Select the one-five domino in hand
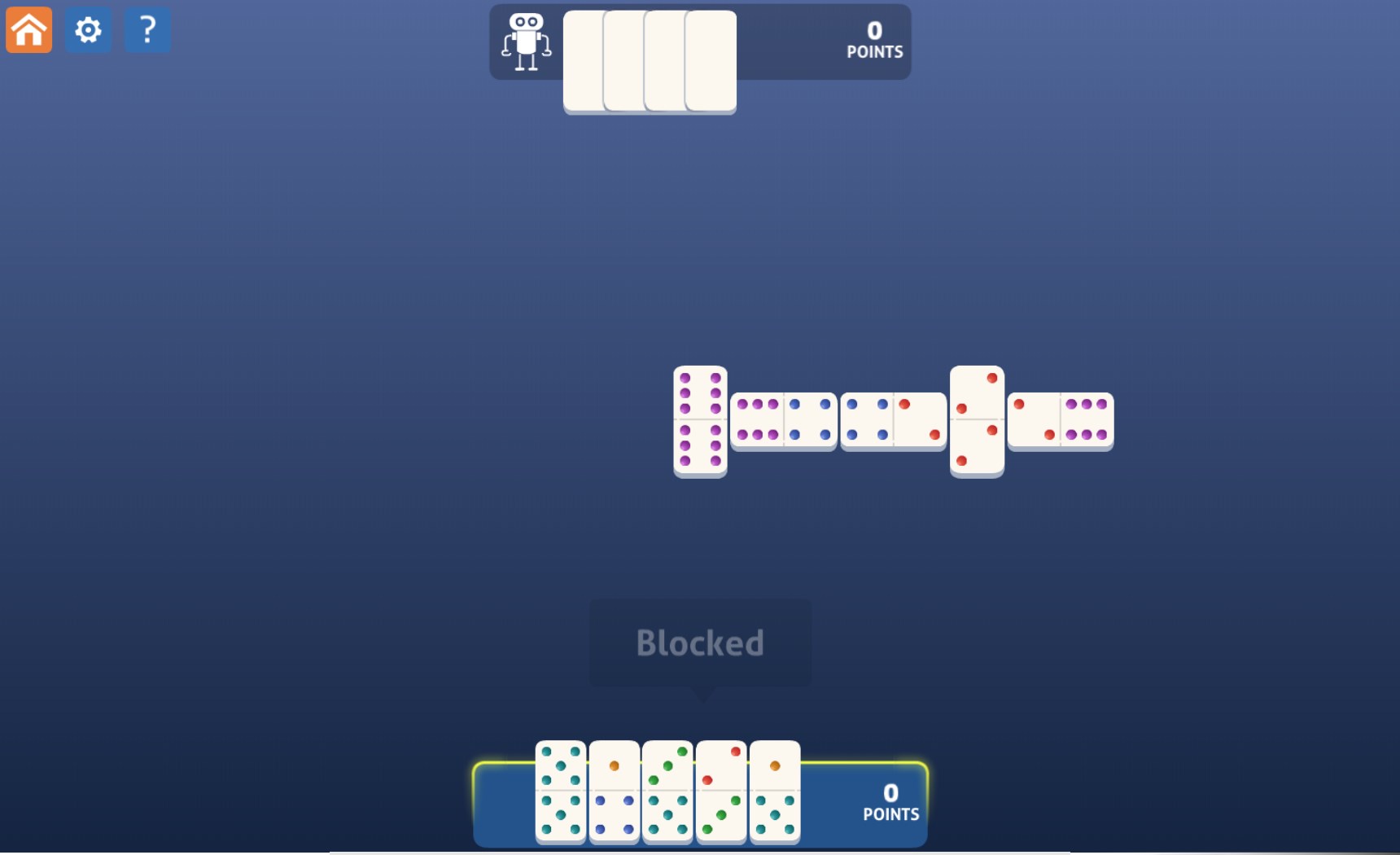 775,790
